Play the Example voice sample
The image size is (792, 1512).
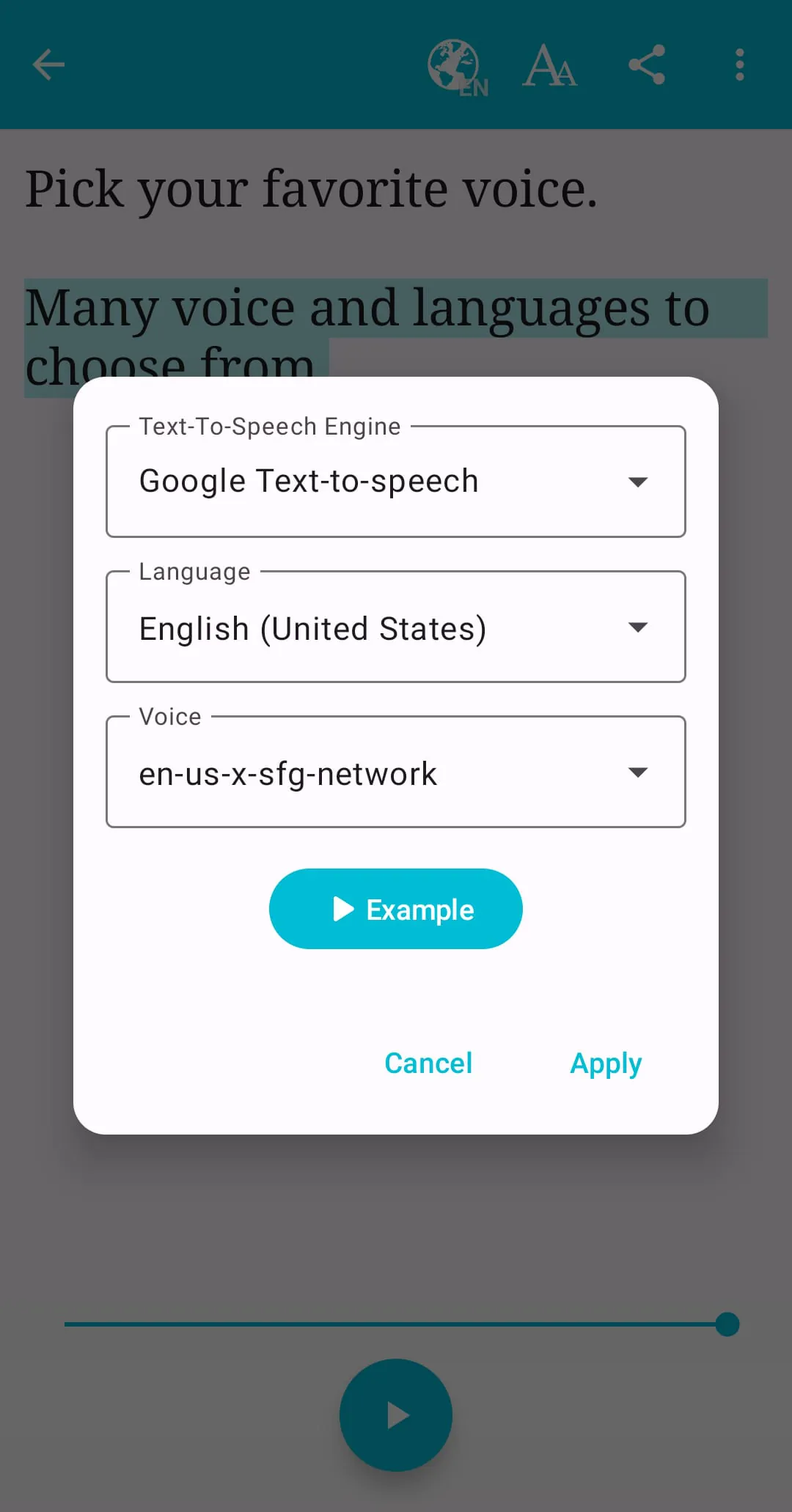pos(396,909)
